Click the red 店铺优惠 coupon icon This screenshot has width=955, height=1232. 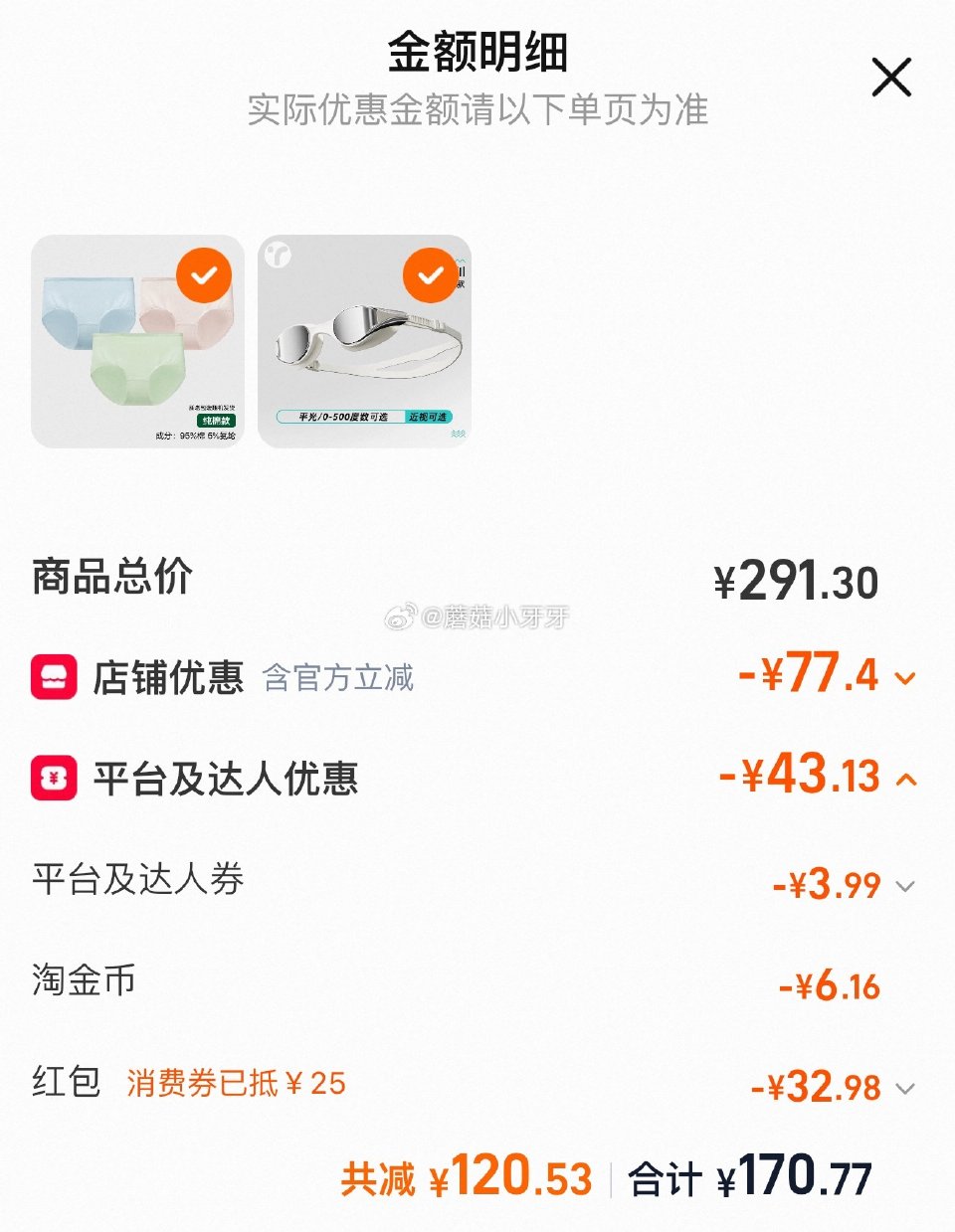[x=55, y=677]
